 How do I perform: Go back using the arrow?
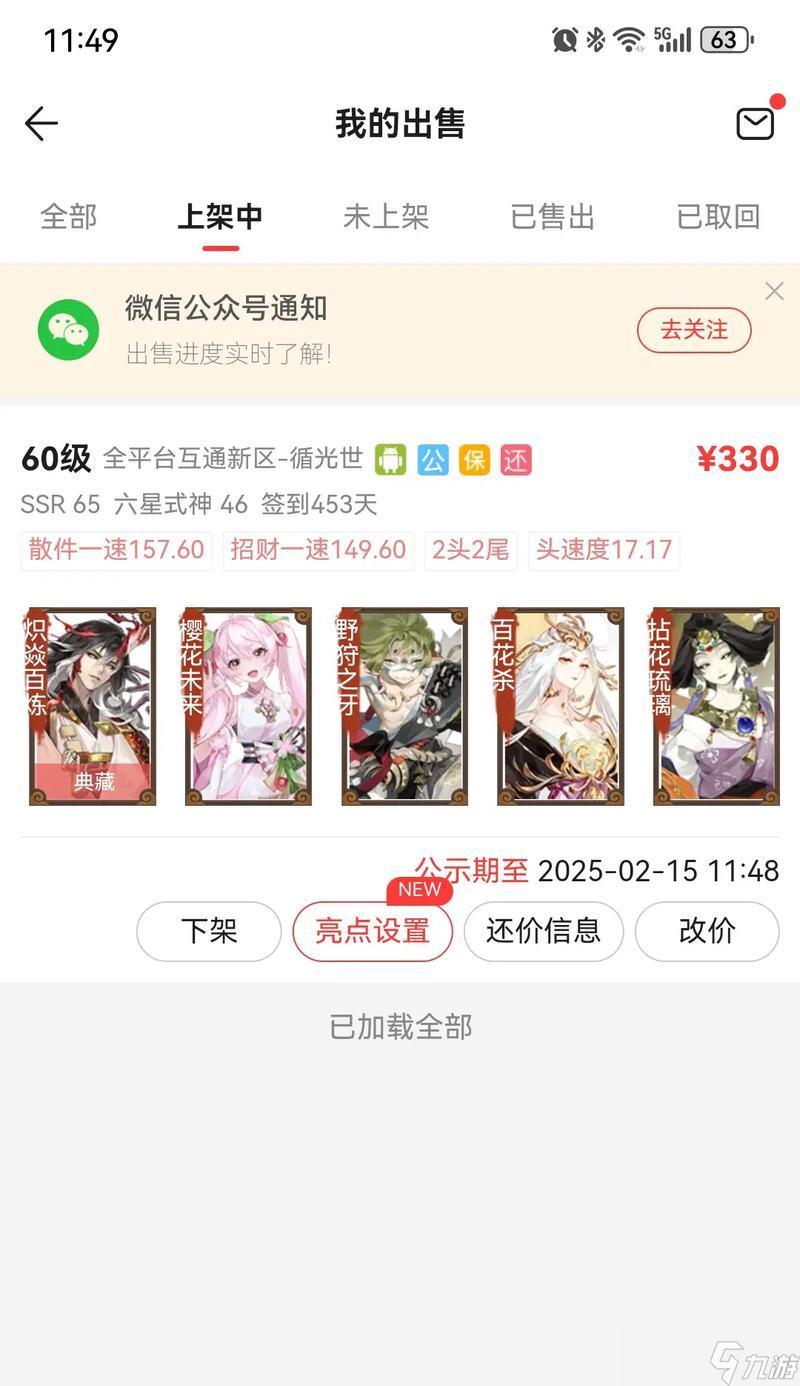42,124
